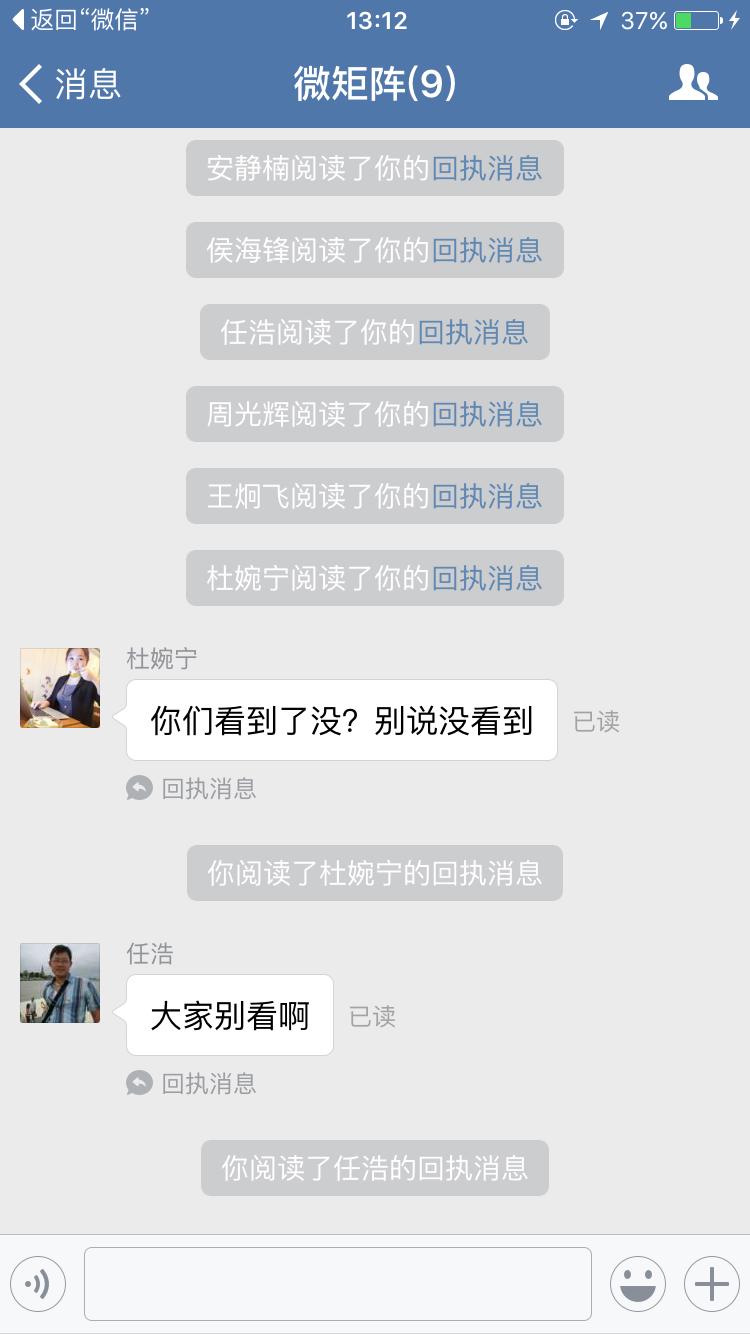View 杜婉宁's profile avatar
Viewport: 750px width, 1334px height.
(x=60, y=688)
